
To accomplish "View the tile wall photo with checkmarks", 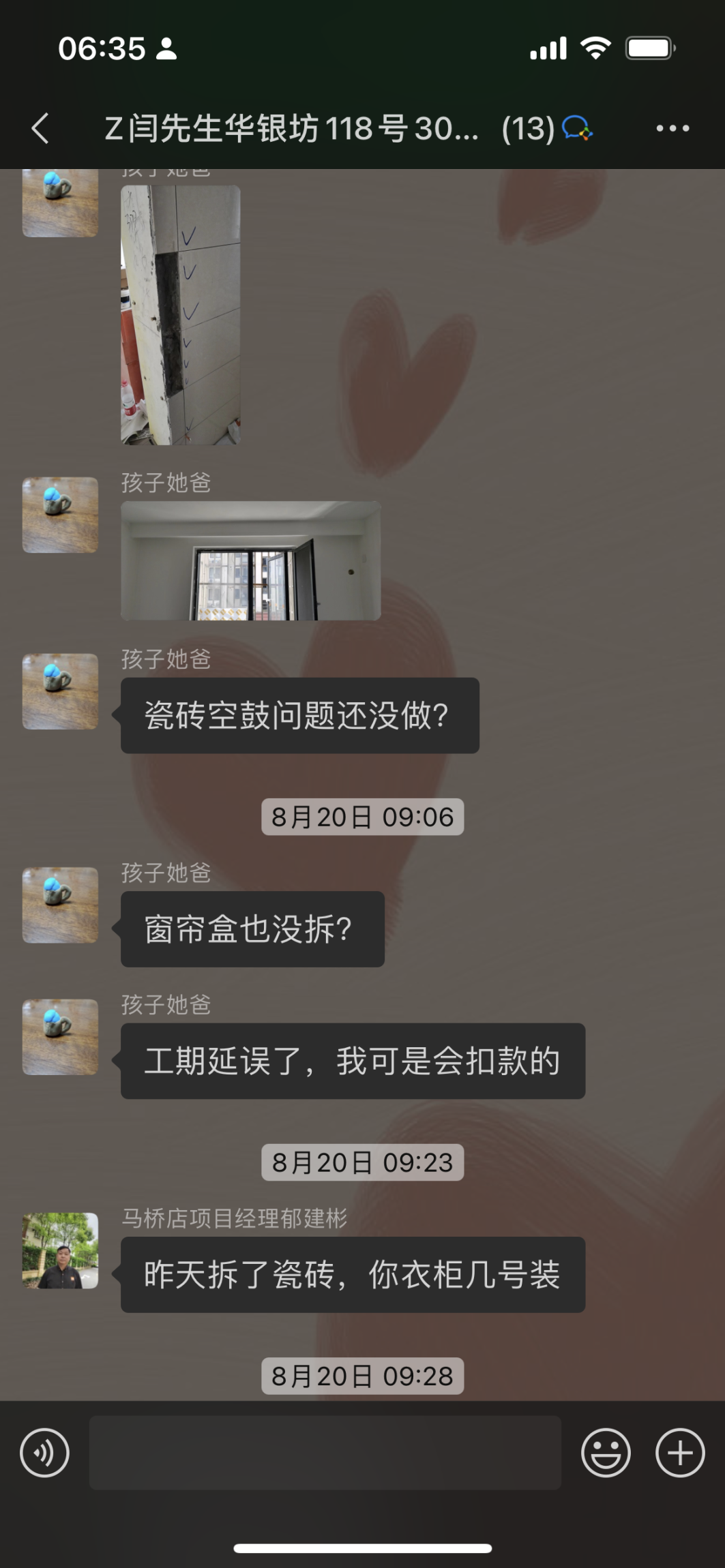I will [181, 315].
